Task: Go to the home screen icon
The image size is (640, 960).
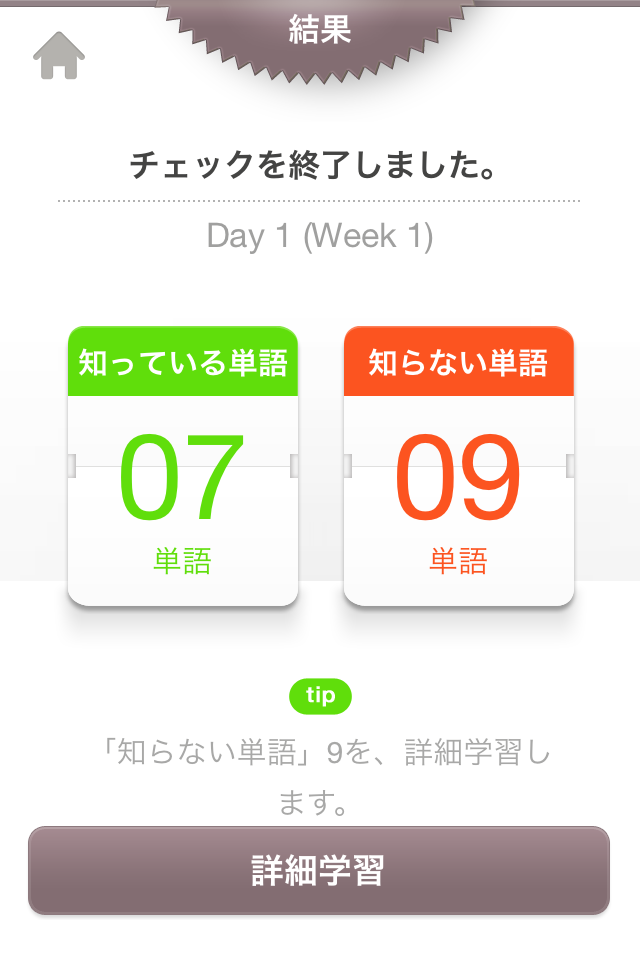Action: (59, 56)
